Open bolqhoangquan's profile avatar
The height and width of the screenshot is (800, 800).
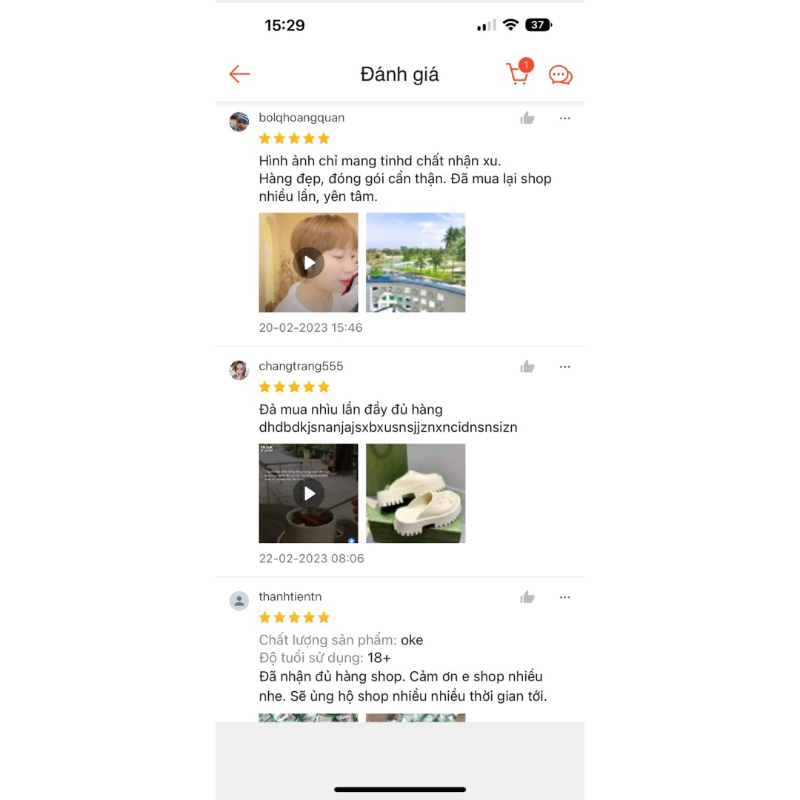pos(239,122)
